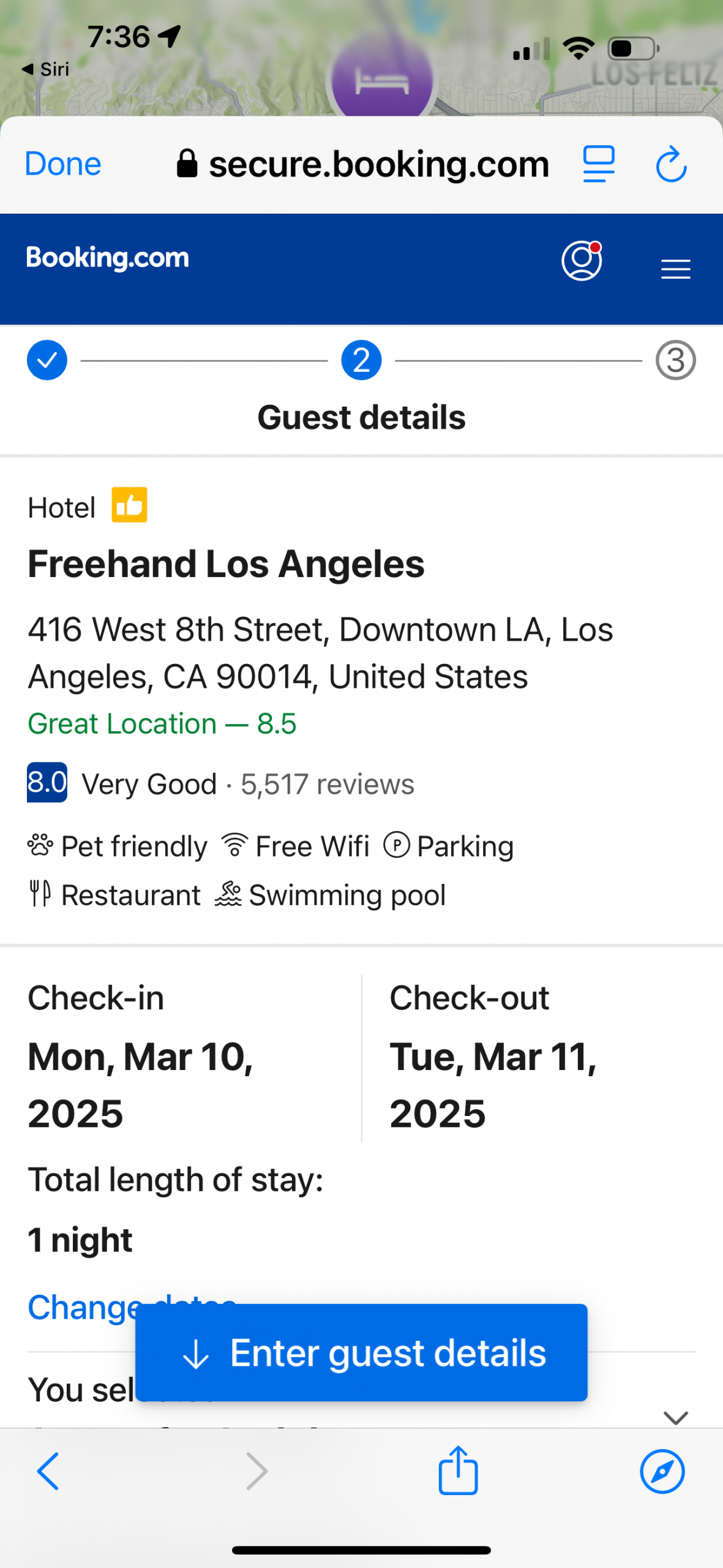Go back to the previous page
The width and height of the screenshot is (723, 1568).
pos(48,1471)
